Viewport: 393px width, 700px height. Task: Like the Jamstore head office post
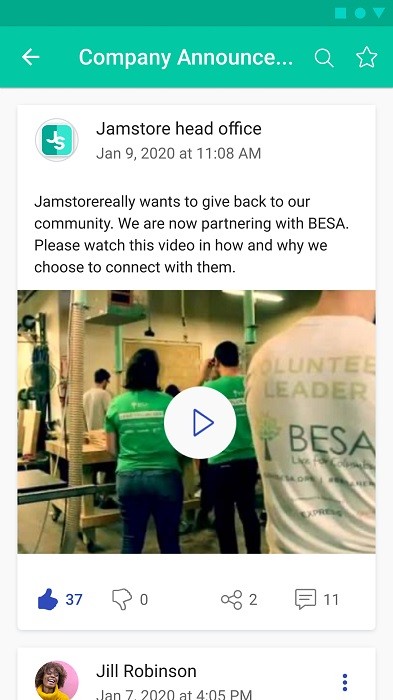tap(48, 599)
